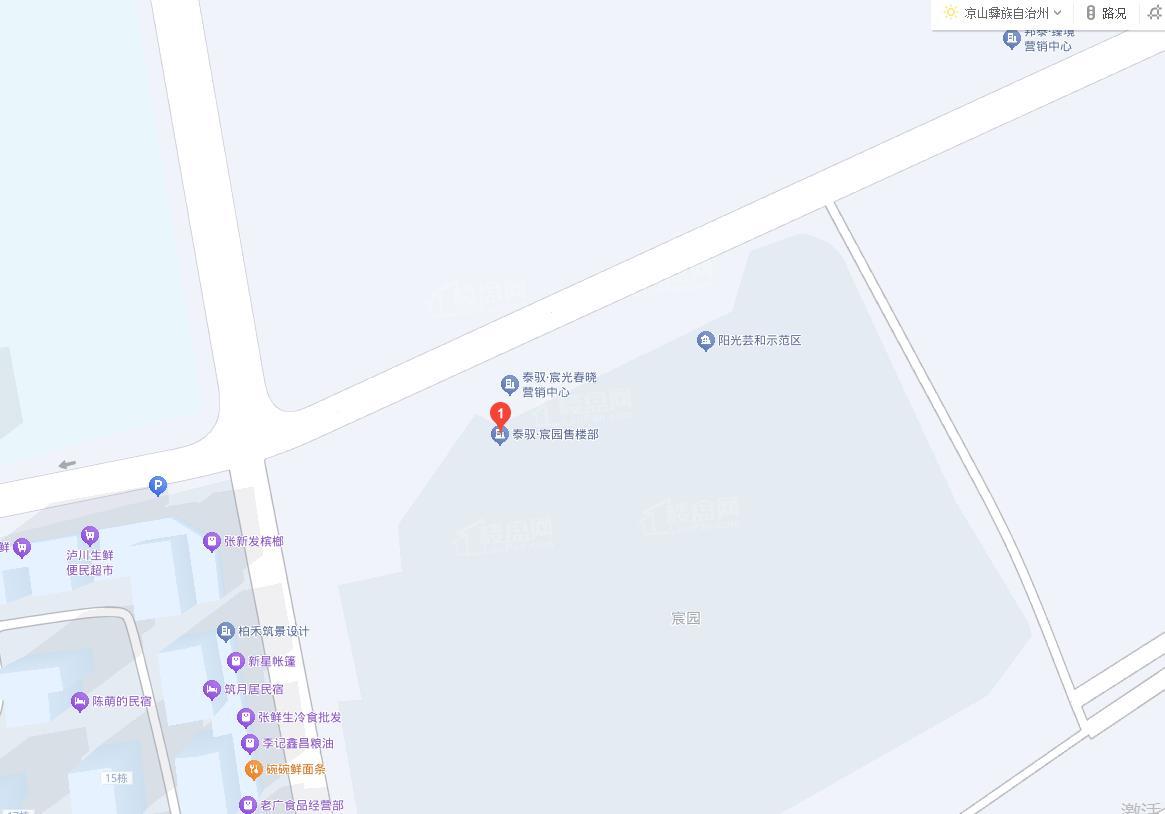Screen dimensions: 1165x814
Task: Open the map tools icon
Action: (1154, 13)
